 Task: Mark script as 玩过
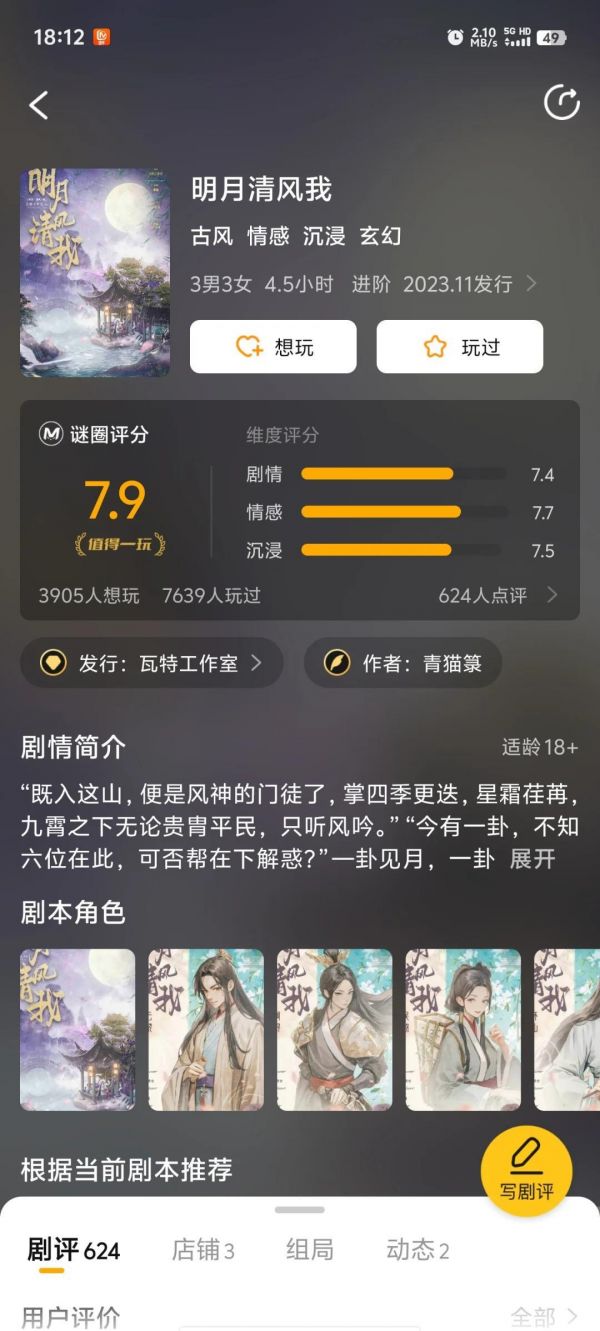point(460,347)
